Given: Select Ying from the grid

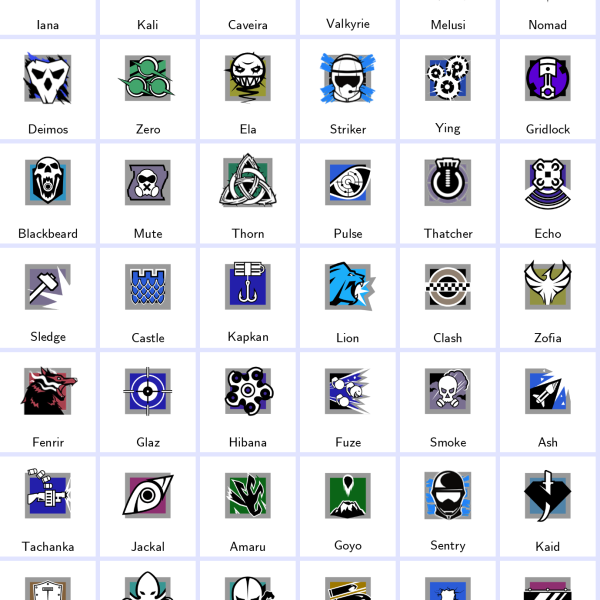Looking at the screenshot, I should click(x=448, y=80).
